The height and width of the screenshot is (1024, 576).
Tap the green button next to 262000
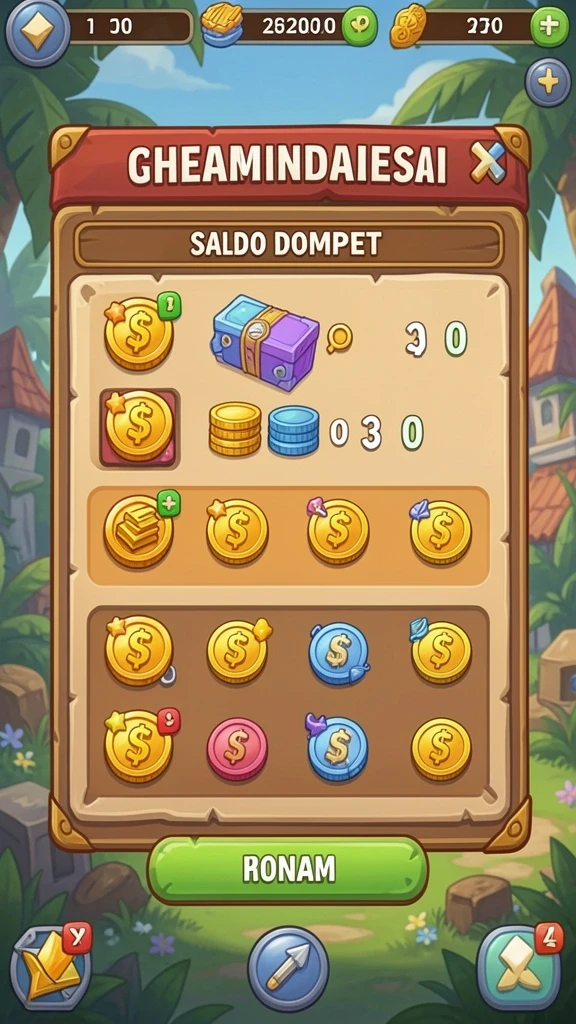coord(359,27)
